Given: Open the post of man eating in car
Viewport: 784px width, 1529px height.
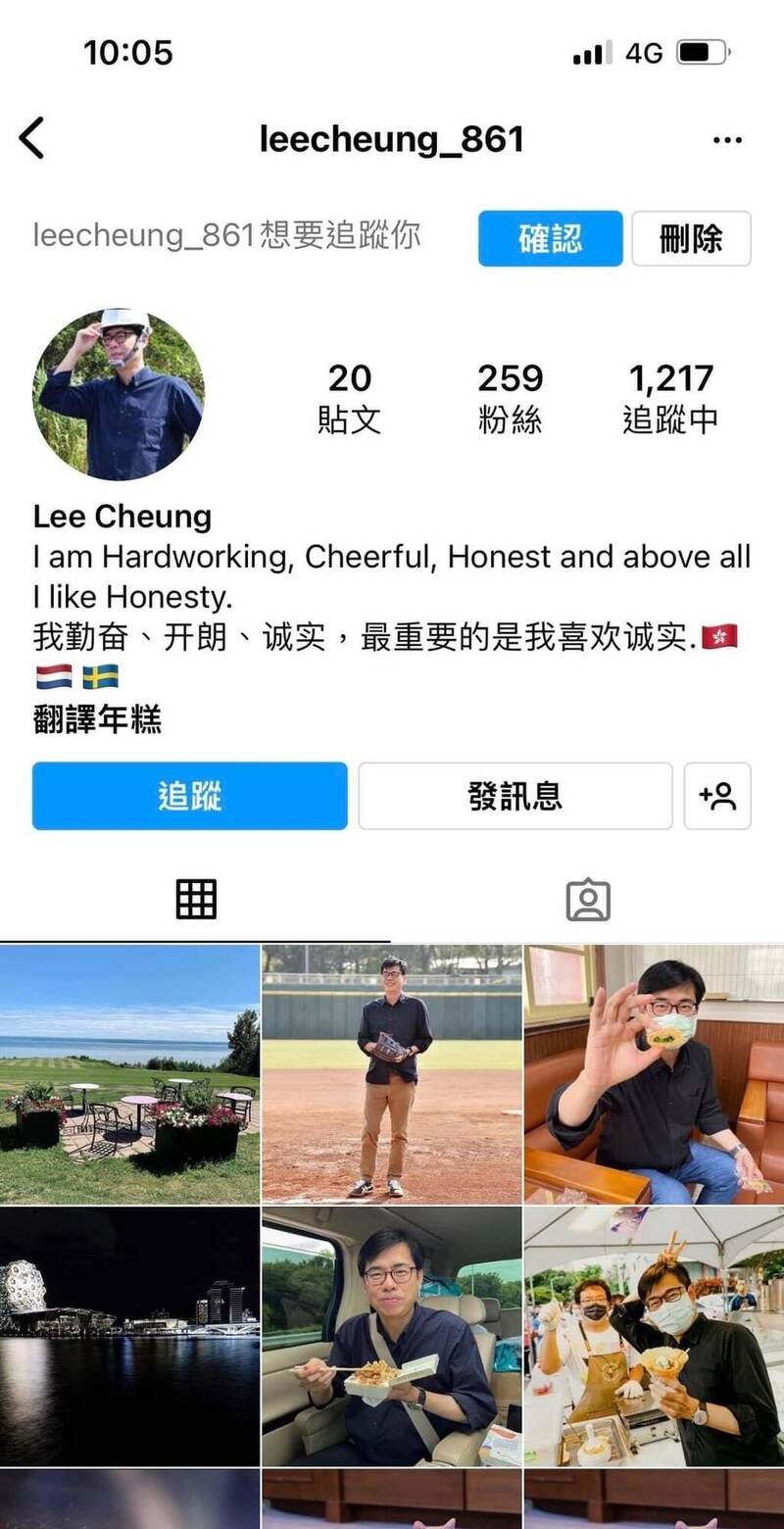Looking at the screenshot, I should (x=392, y=1336).
